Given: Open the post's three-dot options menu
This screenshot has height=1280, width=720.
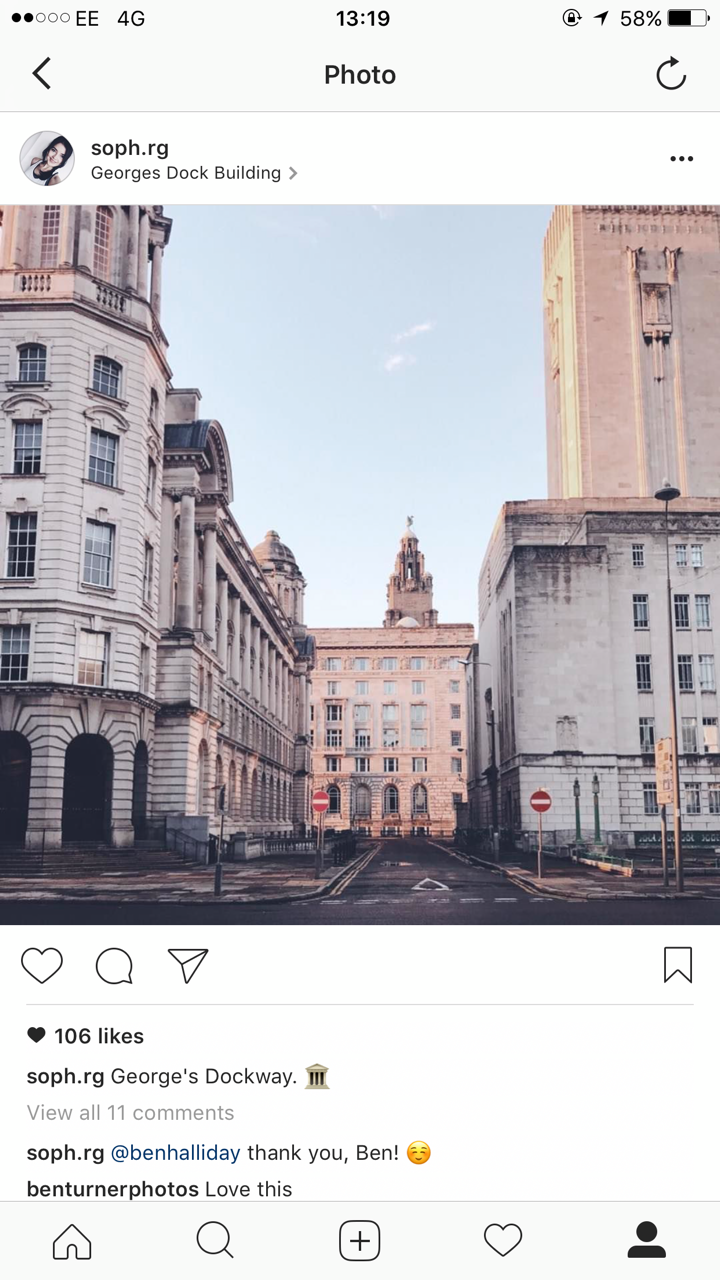Looking at the screenshot, I should point(681,159).
